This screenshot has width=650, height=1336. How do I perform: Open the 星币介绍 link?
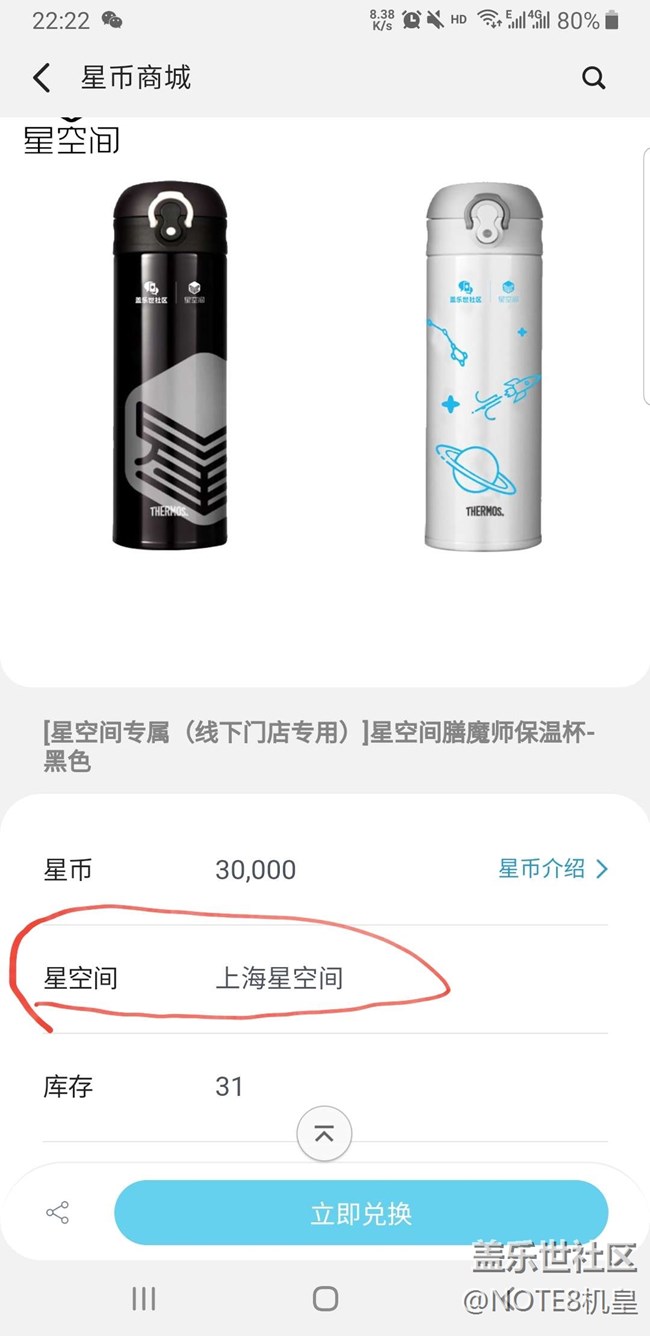click(553, 869)
